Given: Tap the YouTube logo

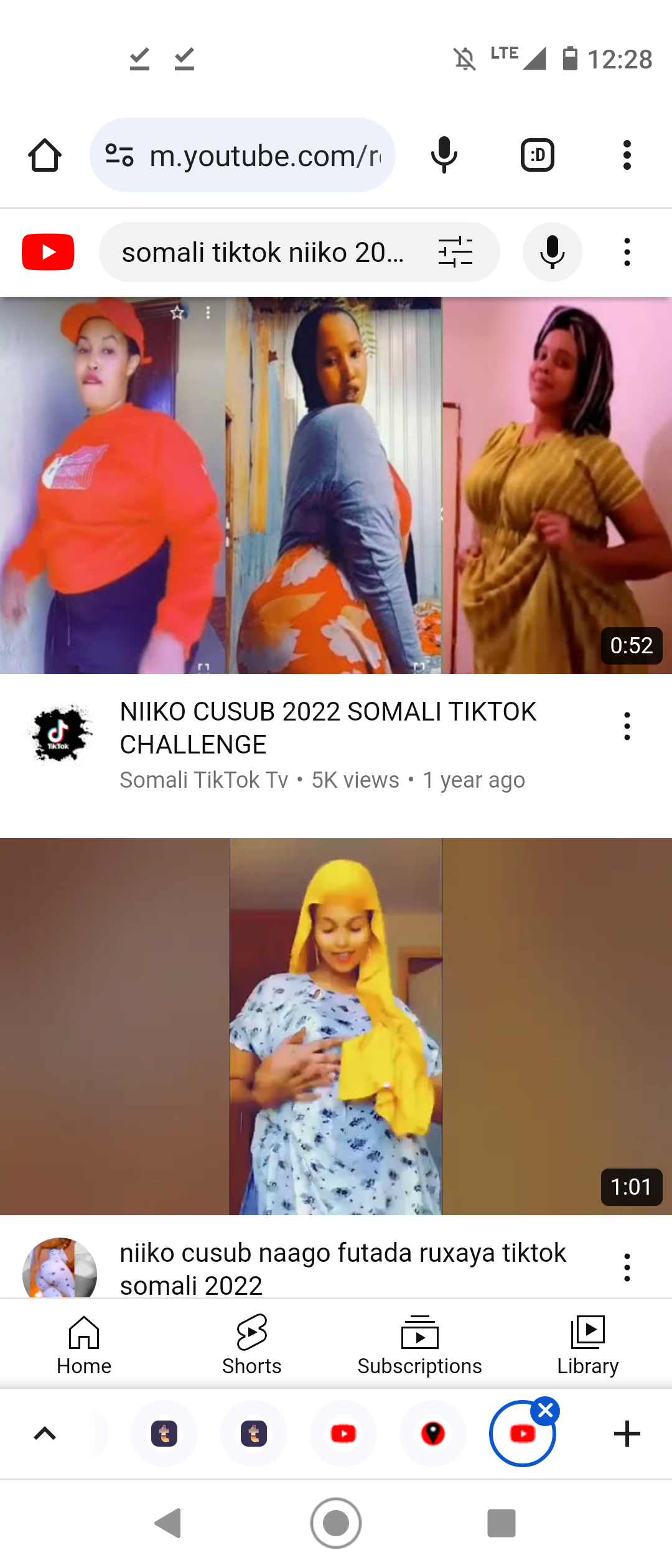Looking at the screenshot, I should click(48, 252).
